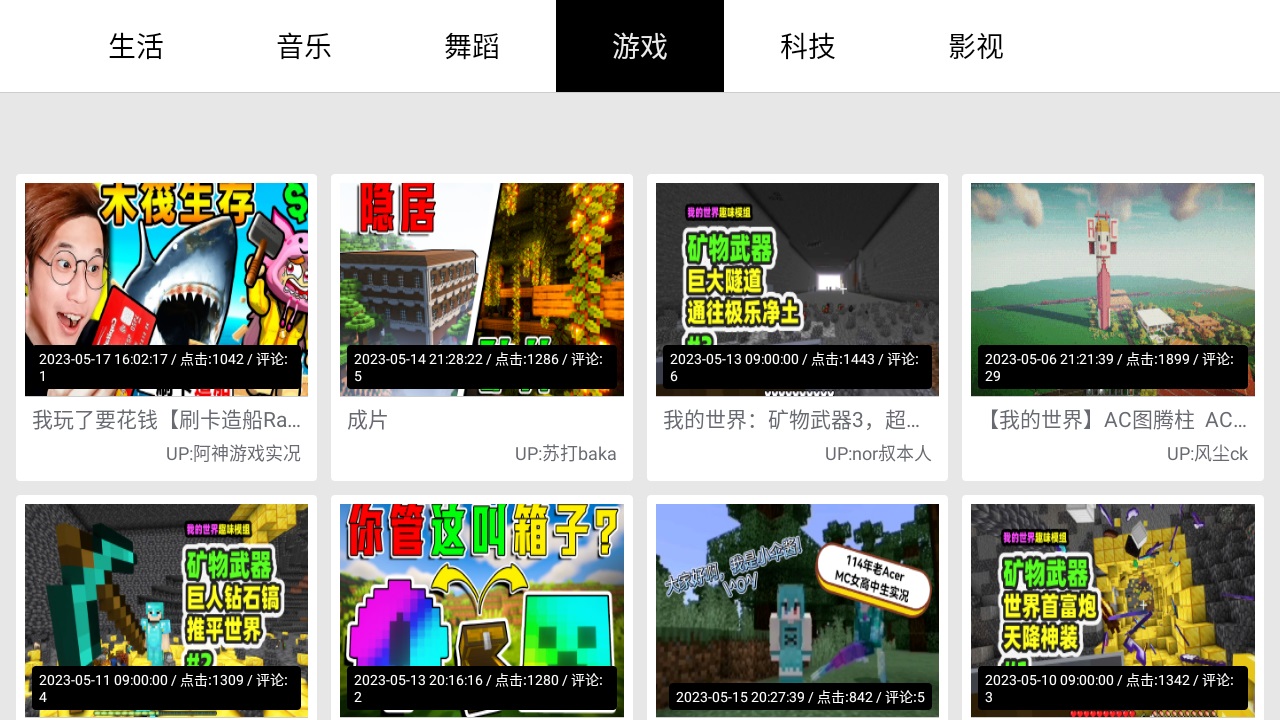Open the 成片 video by 苏打baka
The height and width of the screenshot is (720, 1280).
482,289
